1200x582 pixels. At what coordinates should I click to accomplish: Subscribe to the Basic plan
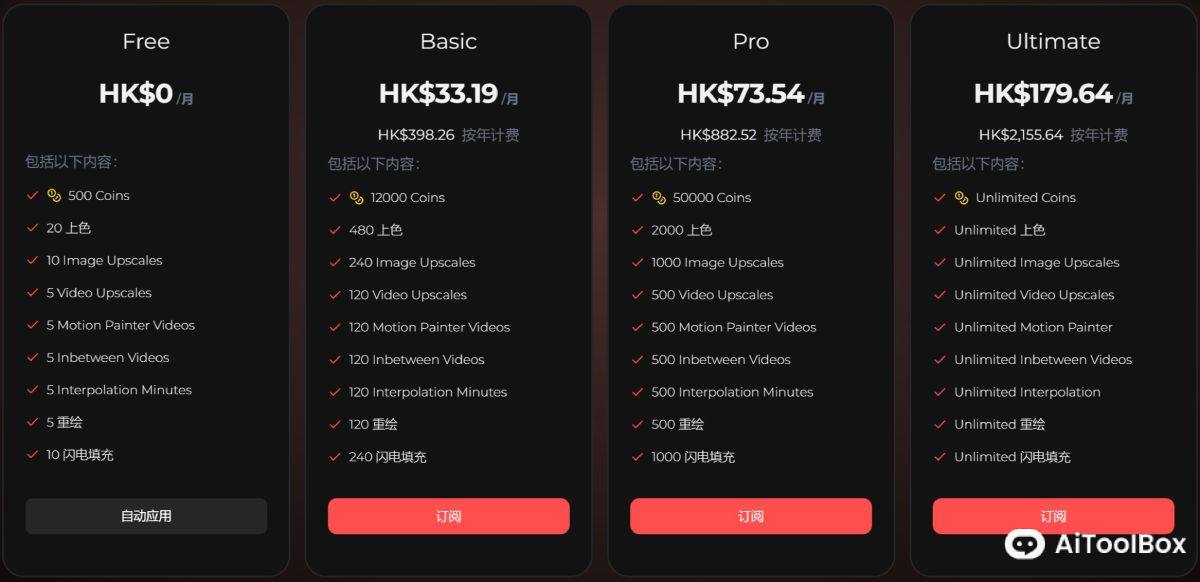tap(448, 516)
